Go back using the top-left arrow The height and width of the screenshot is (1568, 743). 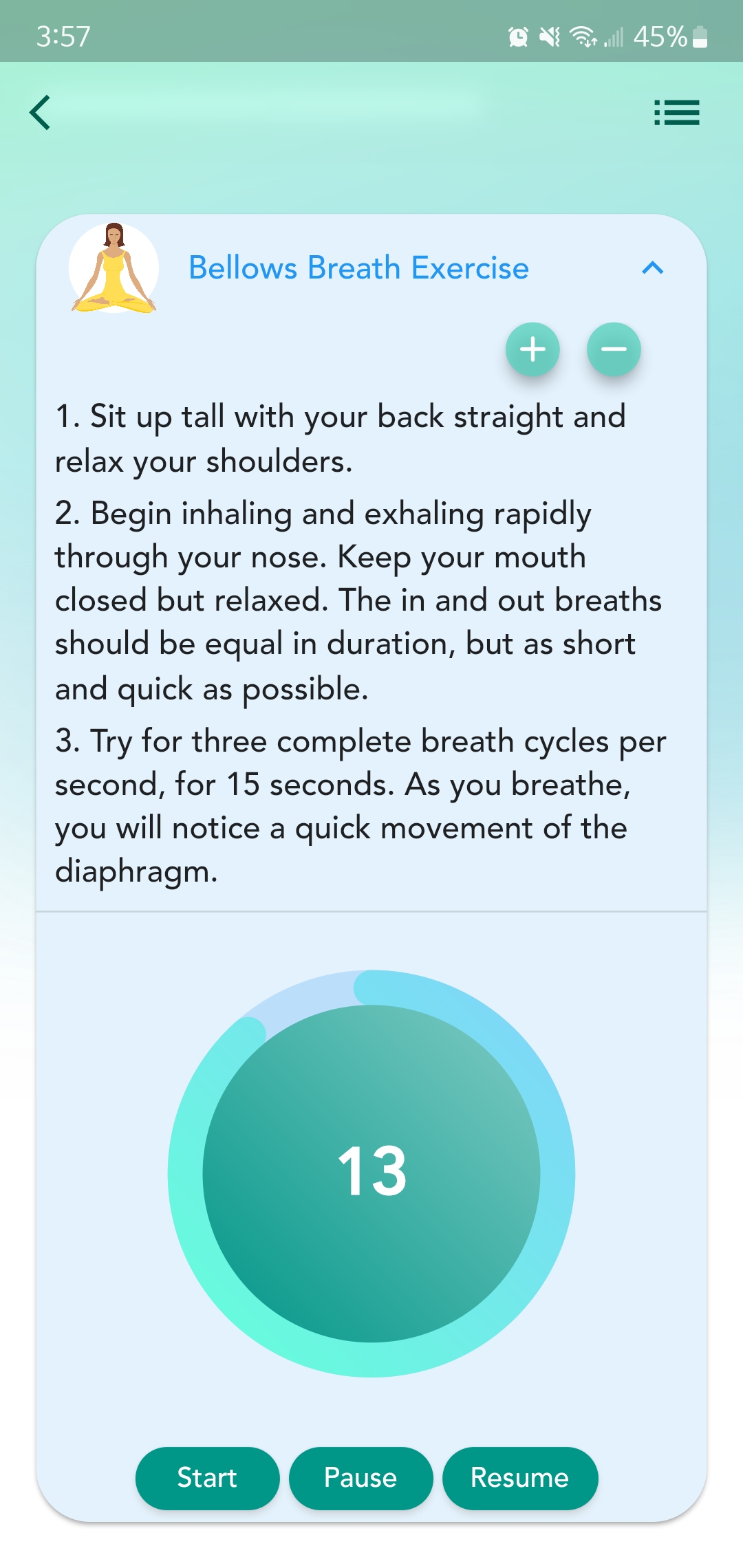click(x=40, y=112)
